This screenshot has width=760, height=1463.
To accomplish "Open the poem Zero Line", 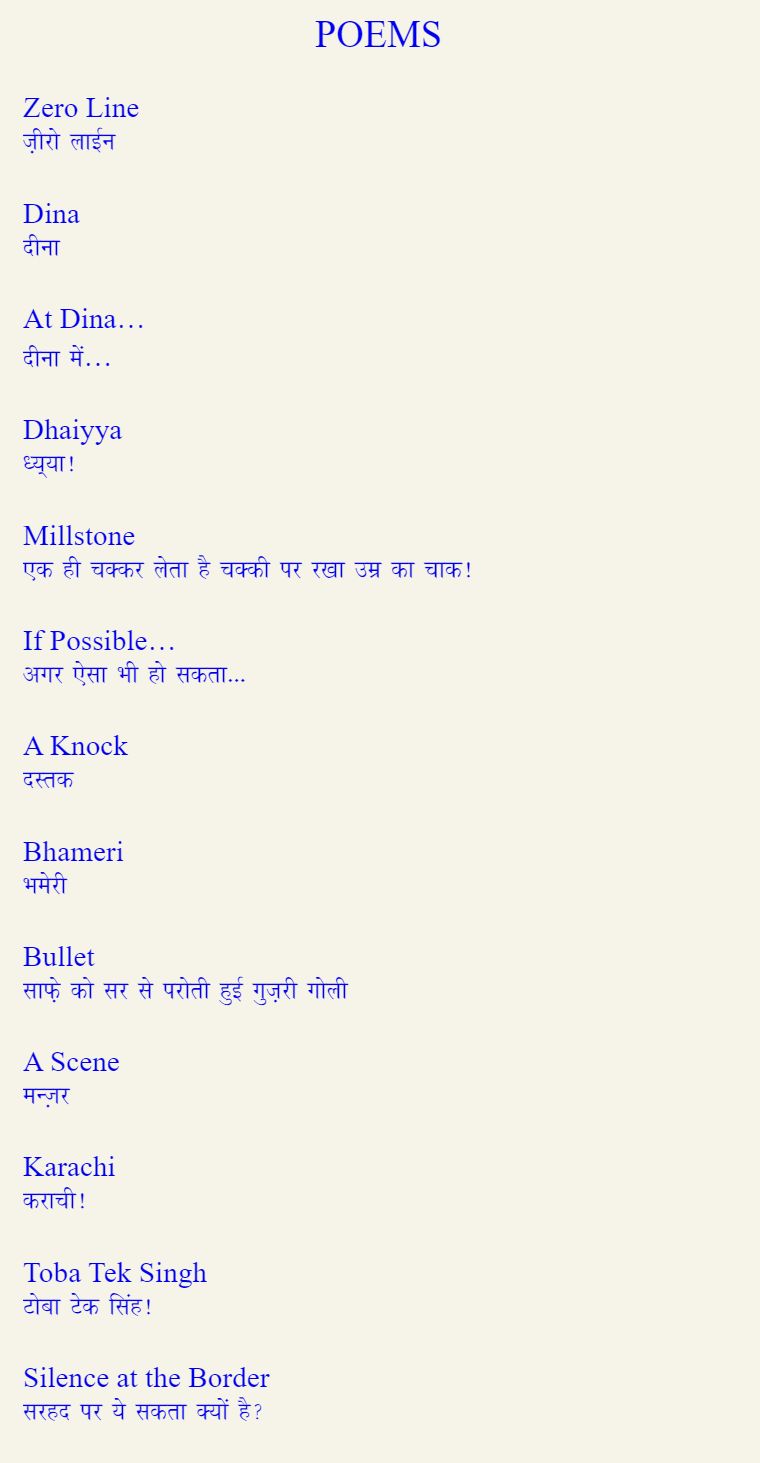I will coord(81,108).
